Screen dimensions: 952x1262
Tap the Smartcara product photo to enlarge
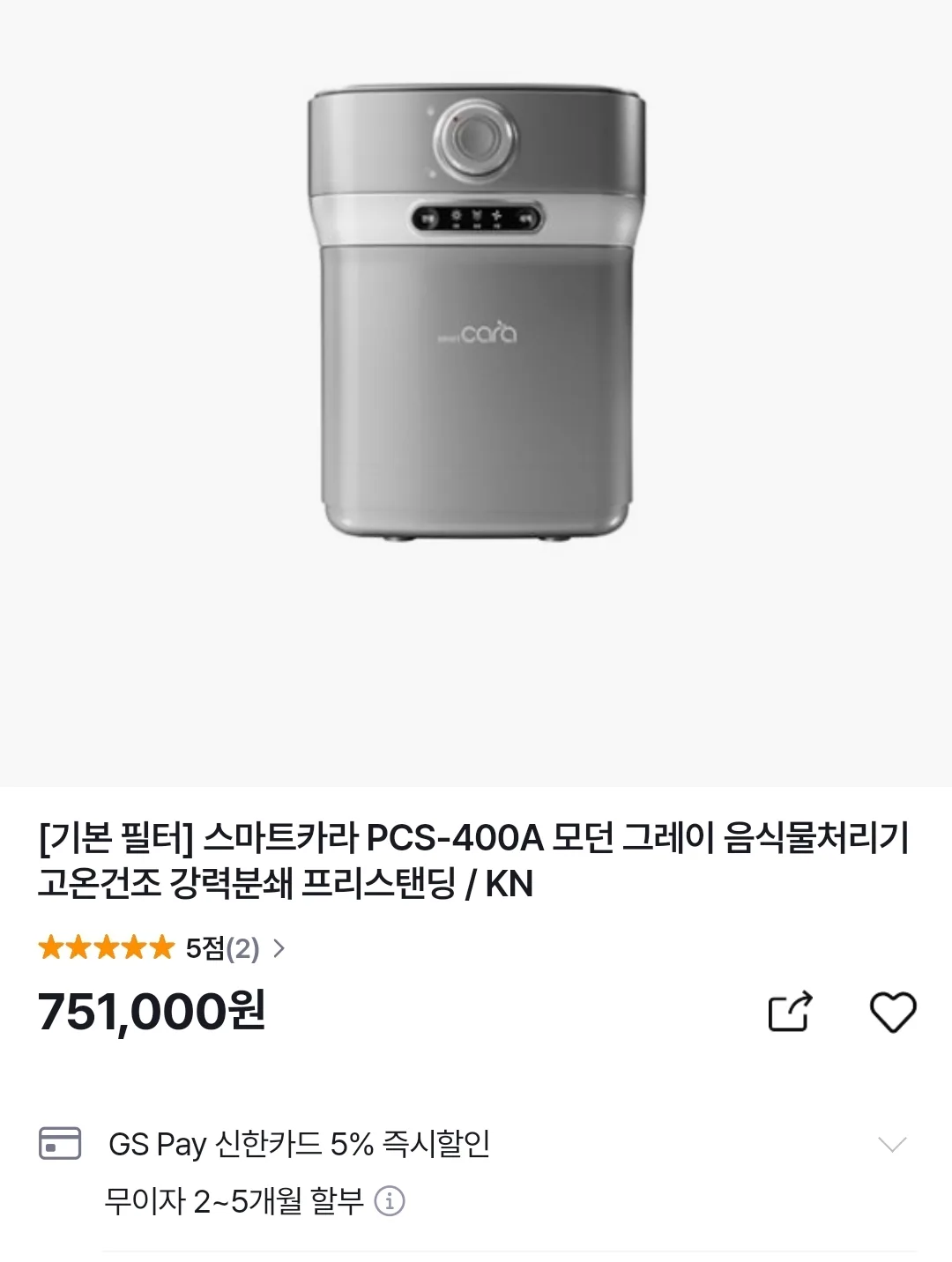coord(476,317)
